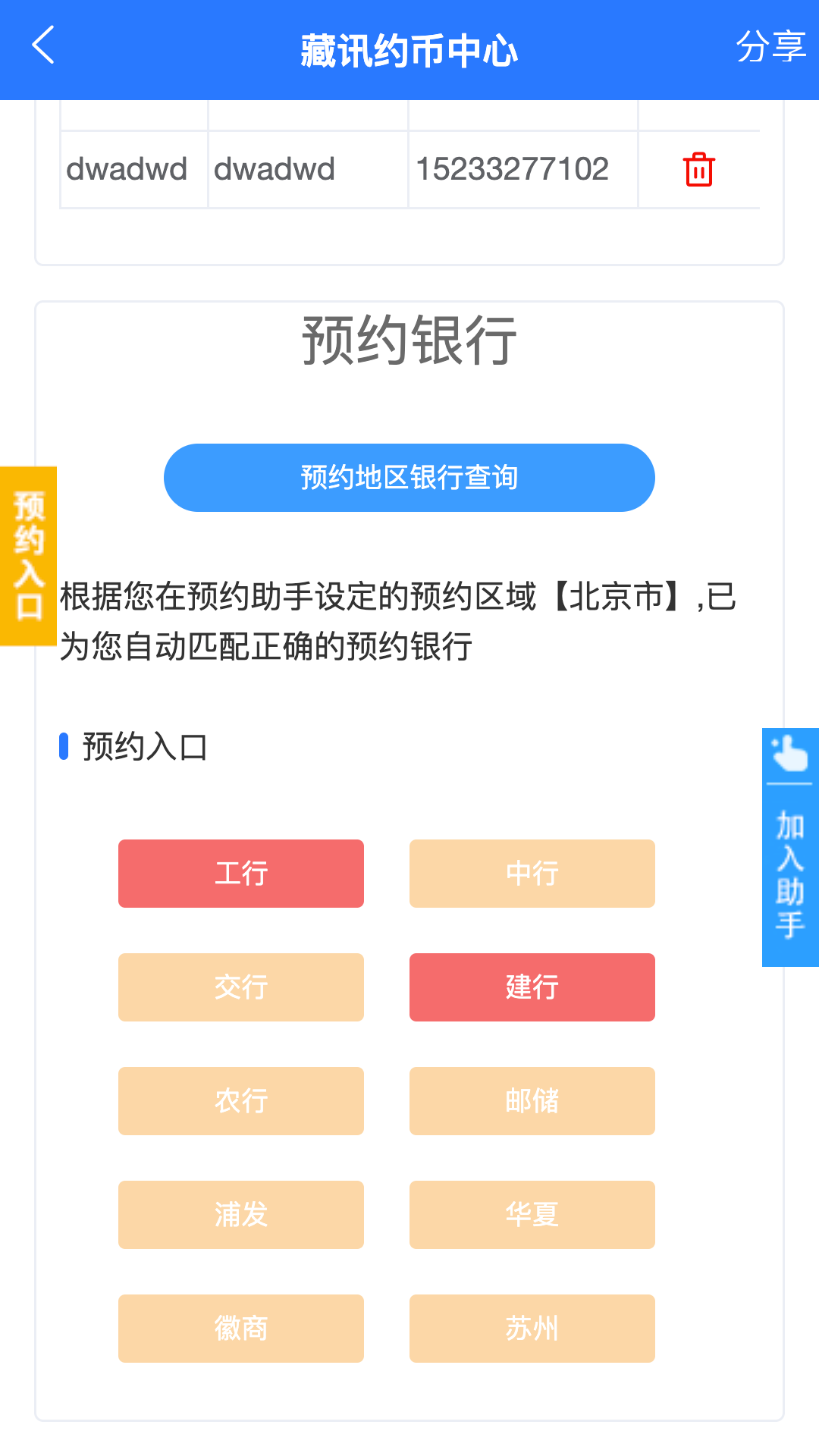Delete the dwadwd entry with trash icon
The width and height of the screenshot is (819, 1456).
coord(698,169)
